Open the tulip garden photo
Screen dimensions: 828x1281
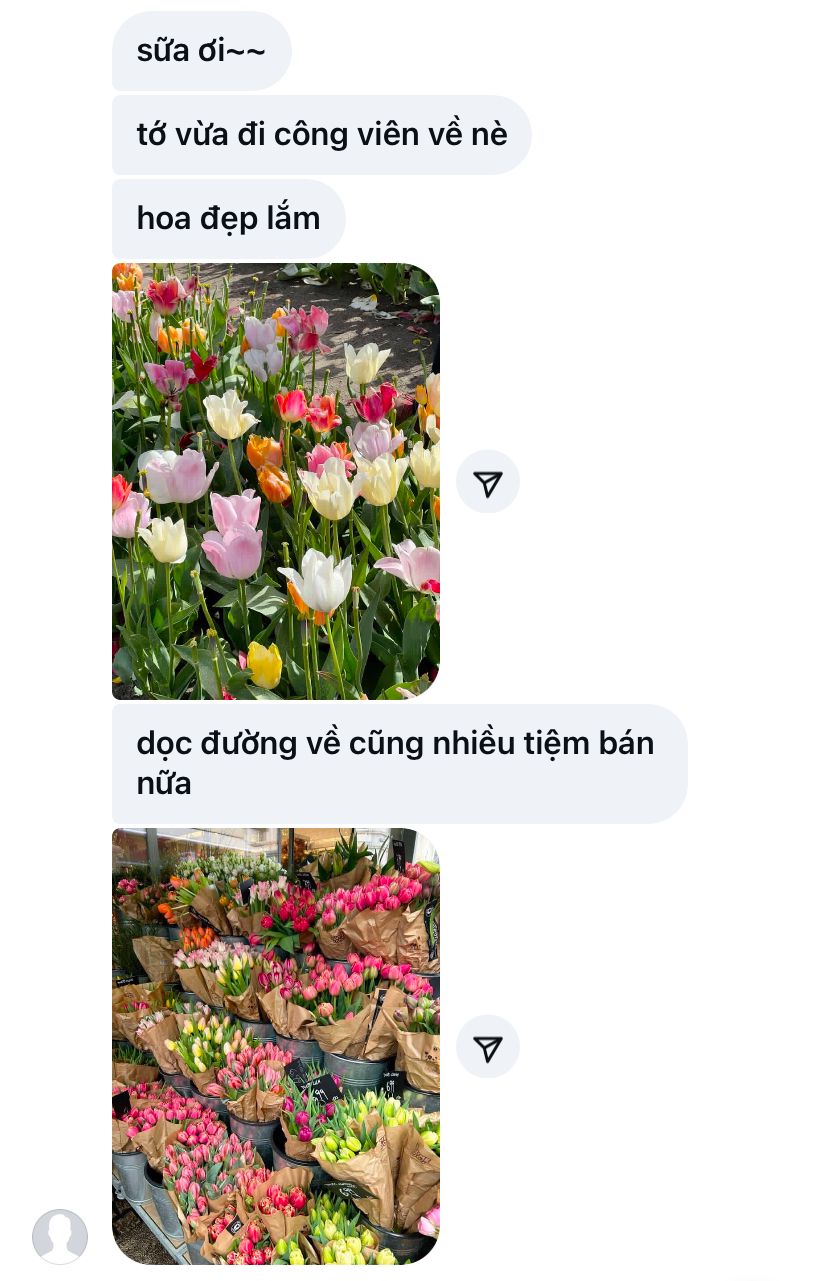coord(275,481)
